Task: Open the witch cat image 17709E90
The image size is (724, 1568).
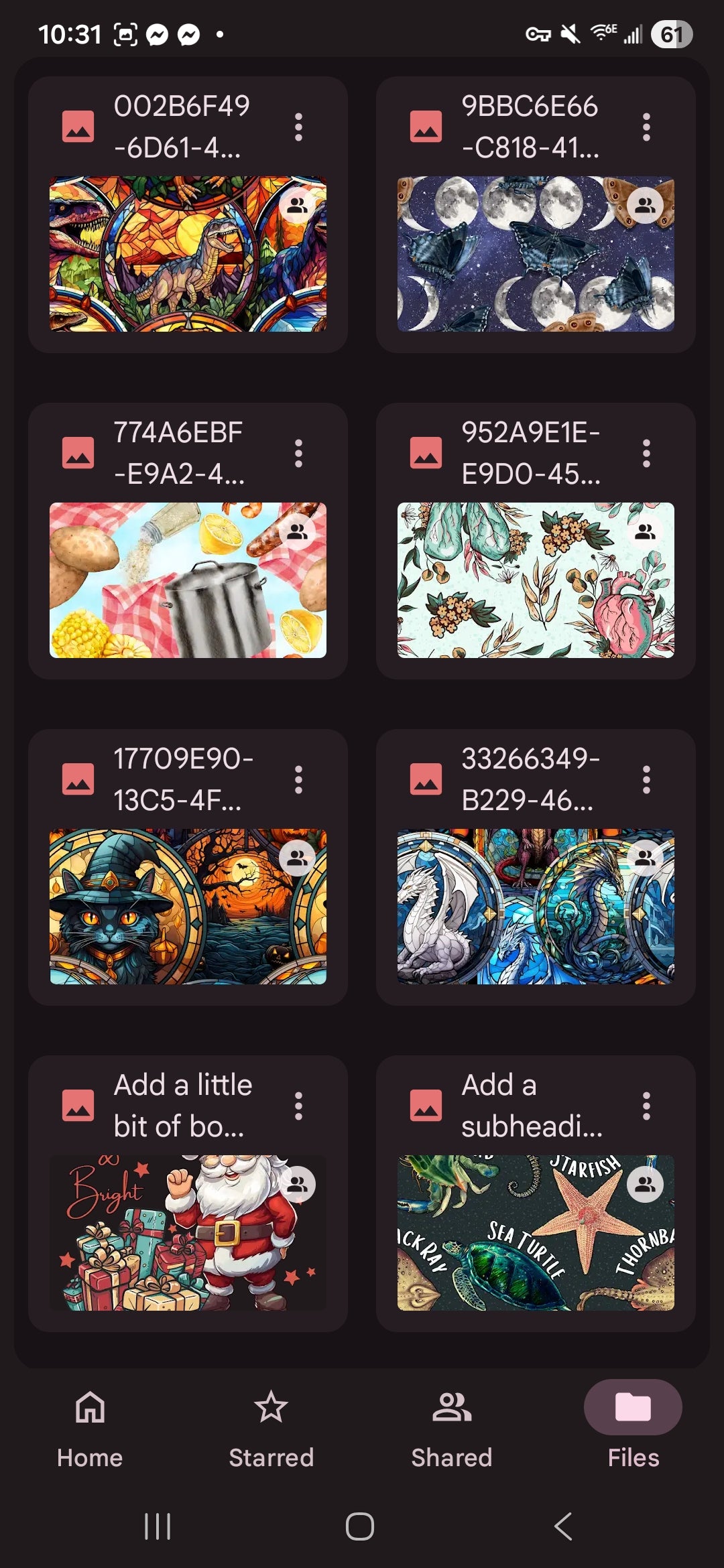Action: coord(188,907)
